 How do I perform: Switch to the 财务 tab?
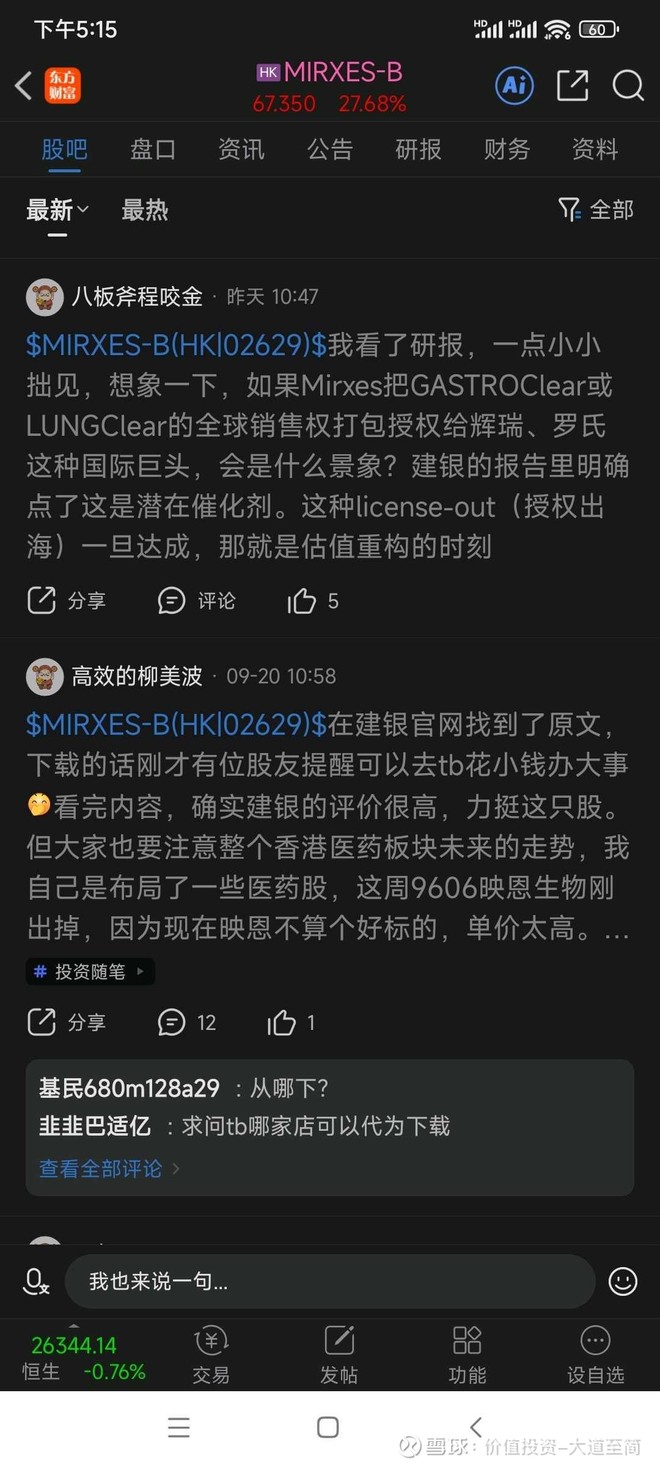507,150
